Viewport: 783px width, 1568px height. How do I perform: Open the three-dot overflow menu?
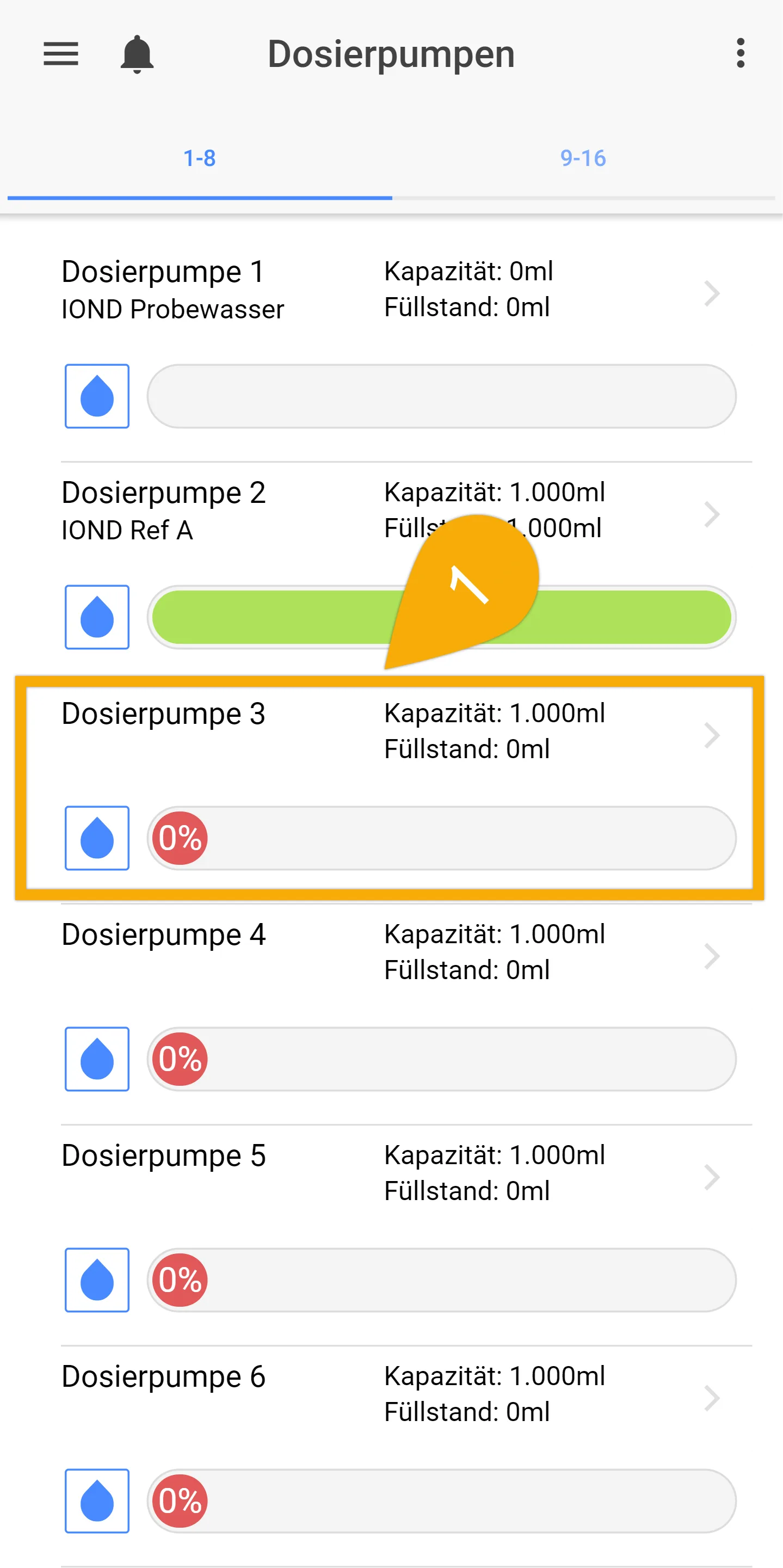pyautogui.click(x=741, y=53)
